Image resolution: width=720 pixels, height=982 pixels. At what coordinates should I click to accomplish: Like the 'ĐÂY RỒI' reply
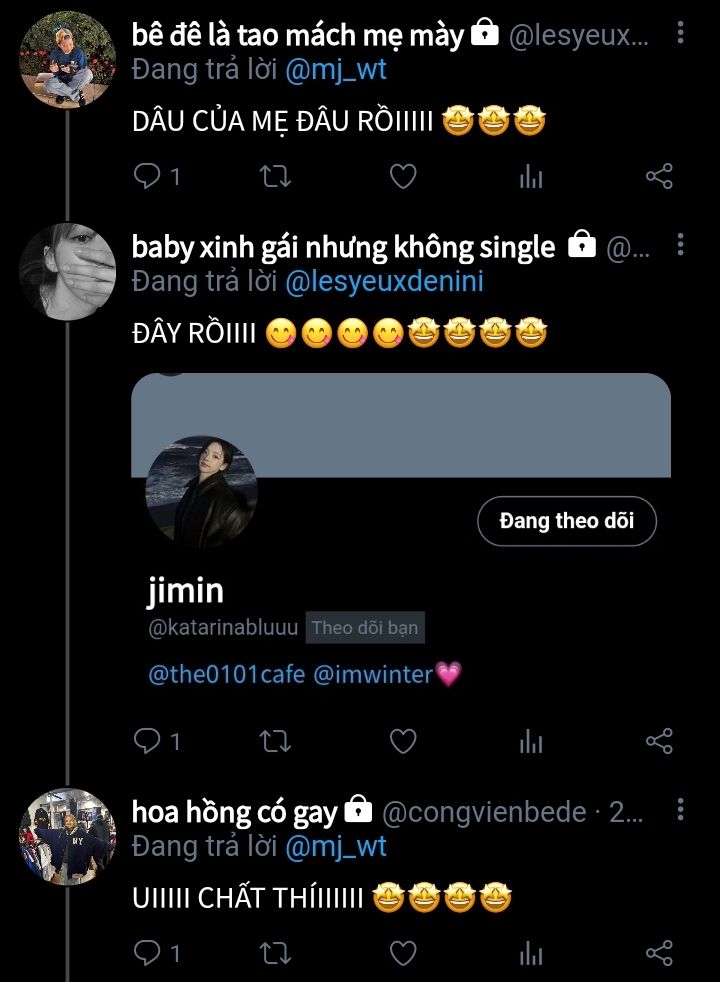coord(402,741)
